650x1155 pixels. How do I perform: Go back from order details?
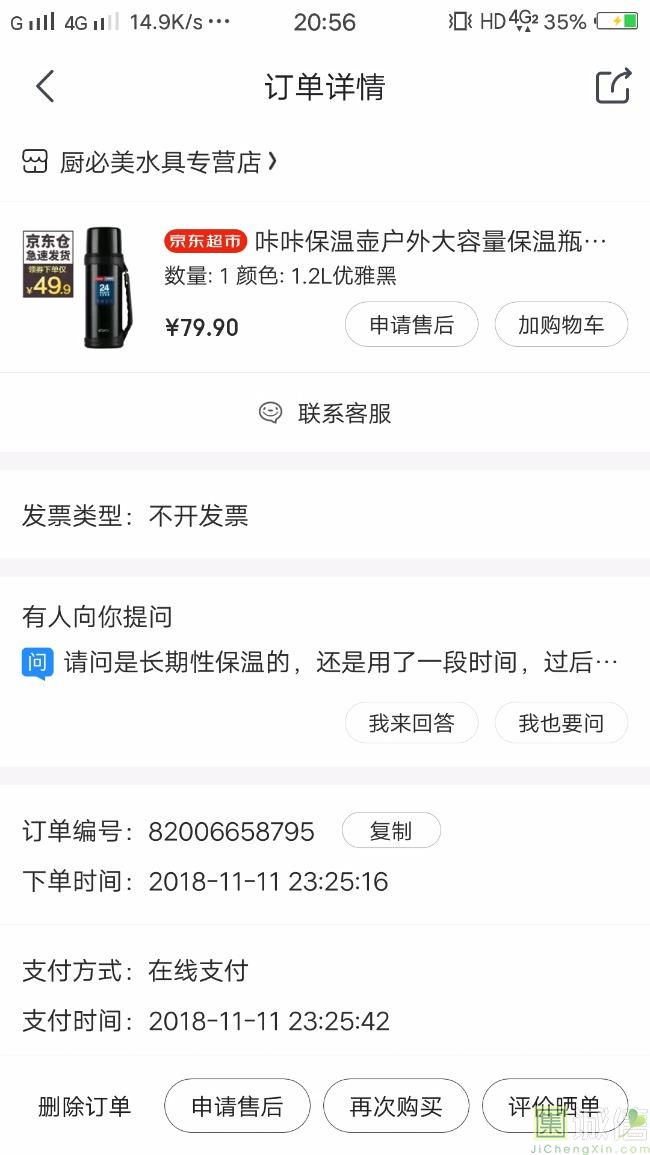click(45, 87)
